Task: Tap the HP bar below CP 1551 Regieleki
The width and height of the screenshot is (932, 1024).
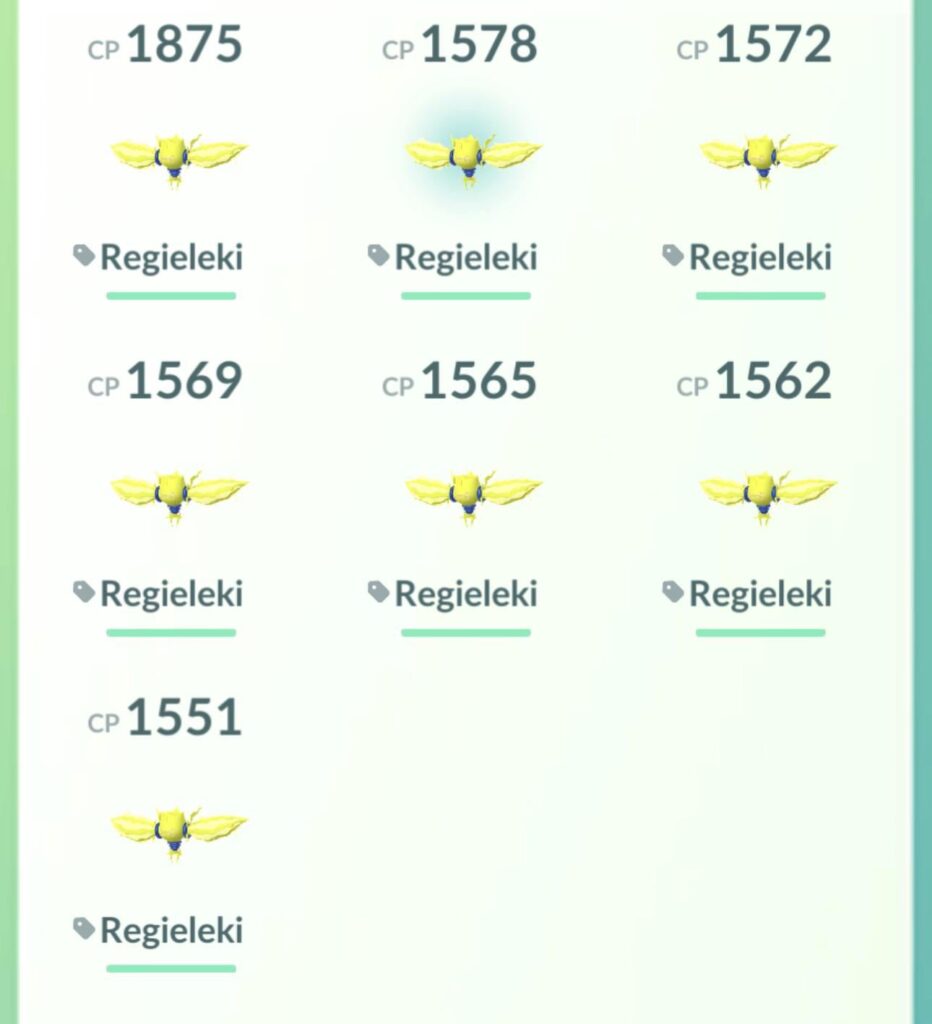Action: pos(172,967)
